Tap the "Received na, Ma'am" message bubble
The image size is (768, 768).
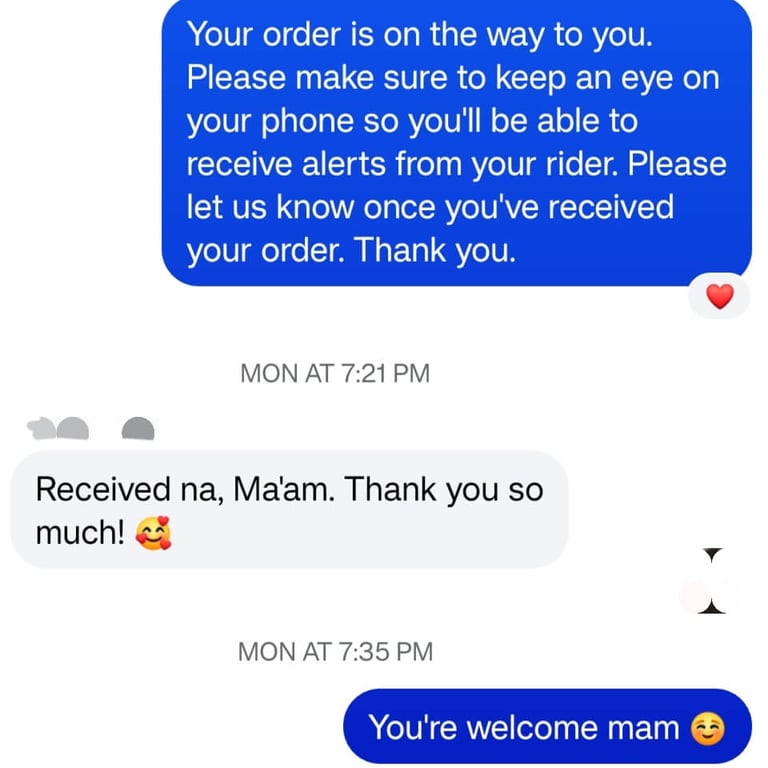(289, 510)
